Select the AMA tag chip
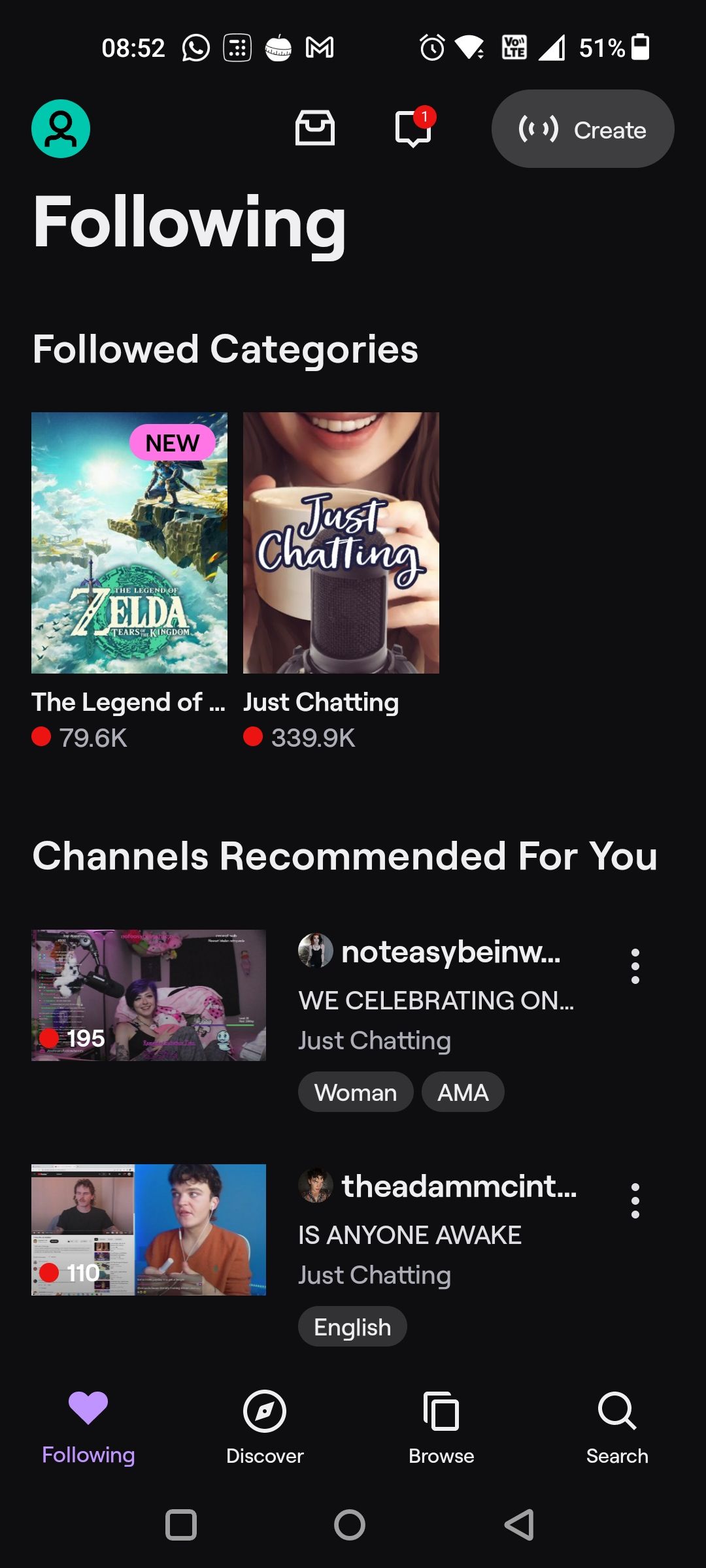Viewport: 706px width, 1568px height. pyautogui.click(x=463, y=1092)
